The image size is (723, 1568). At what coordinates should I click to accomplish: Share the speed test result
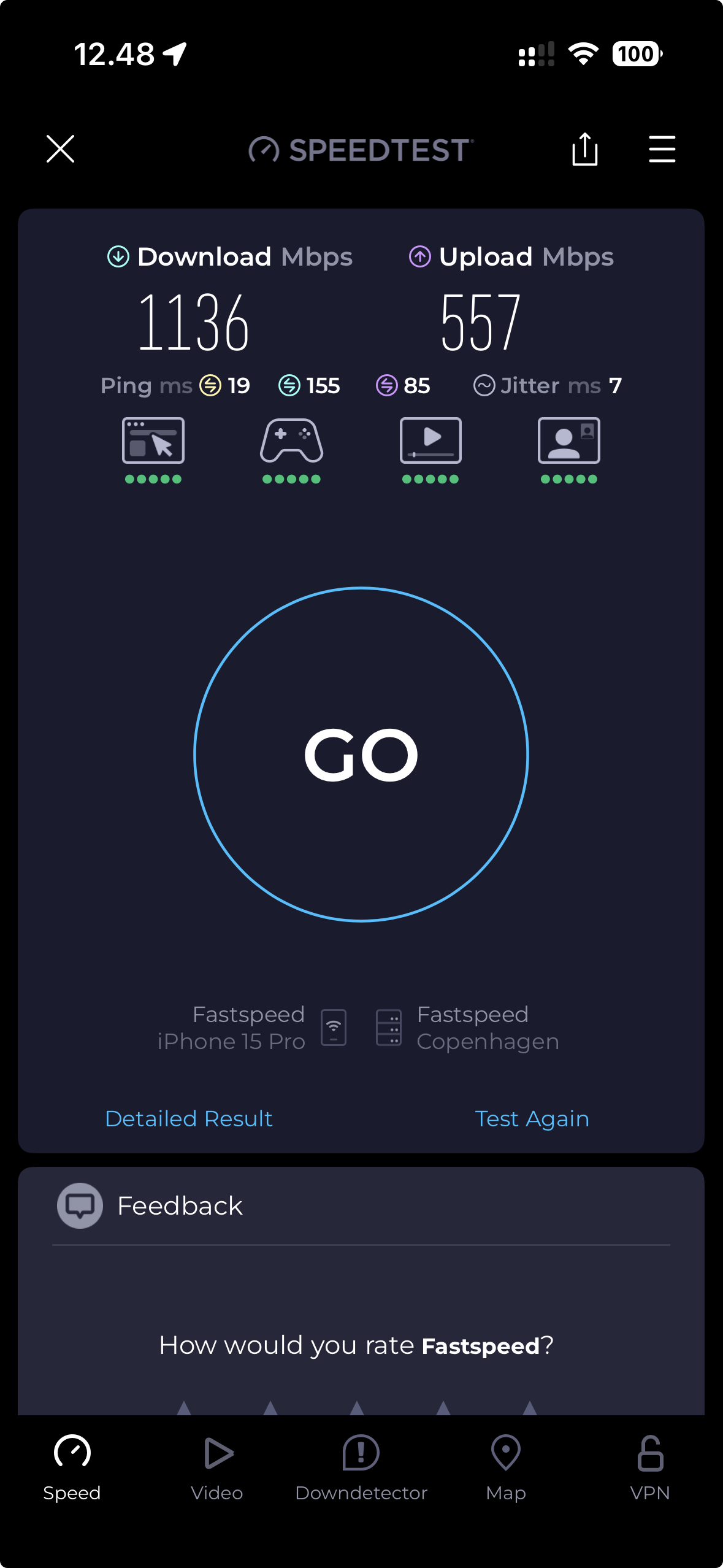584,149
